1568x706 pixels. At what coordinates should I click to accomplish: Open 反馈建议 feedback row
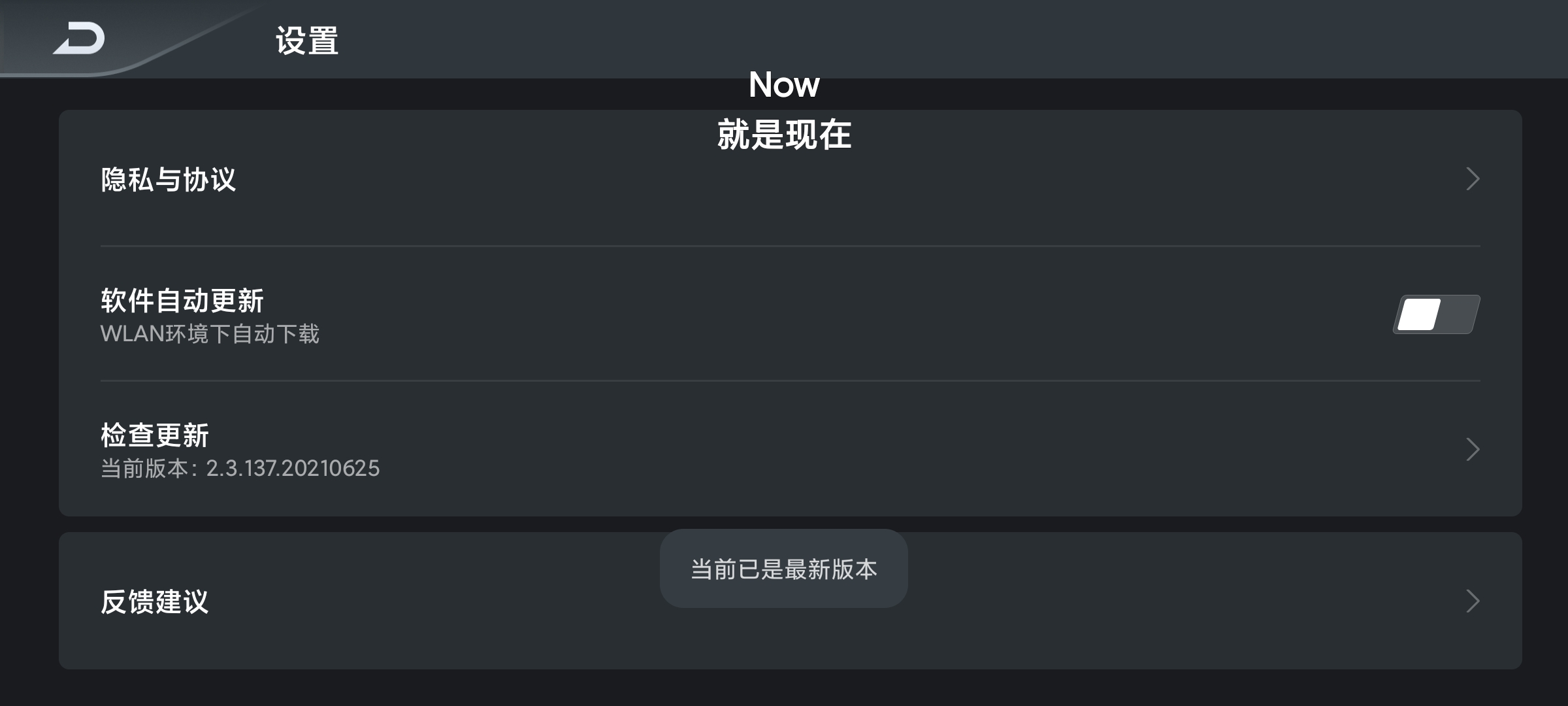point(392,601)
